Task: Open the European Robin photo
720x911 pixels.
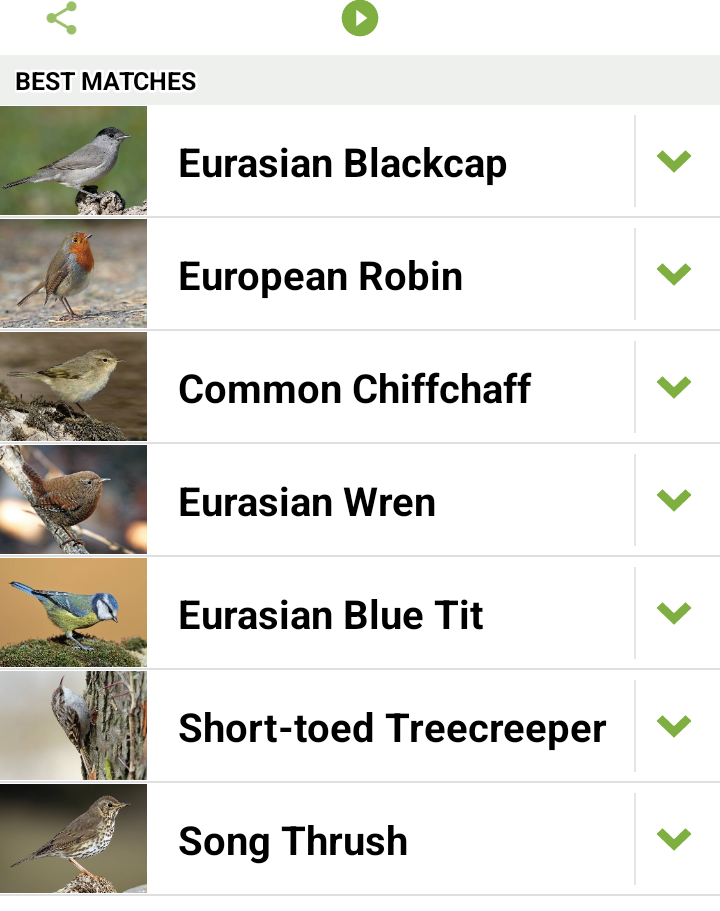Action: pyautogui.click(x=73, y=273)
